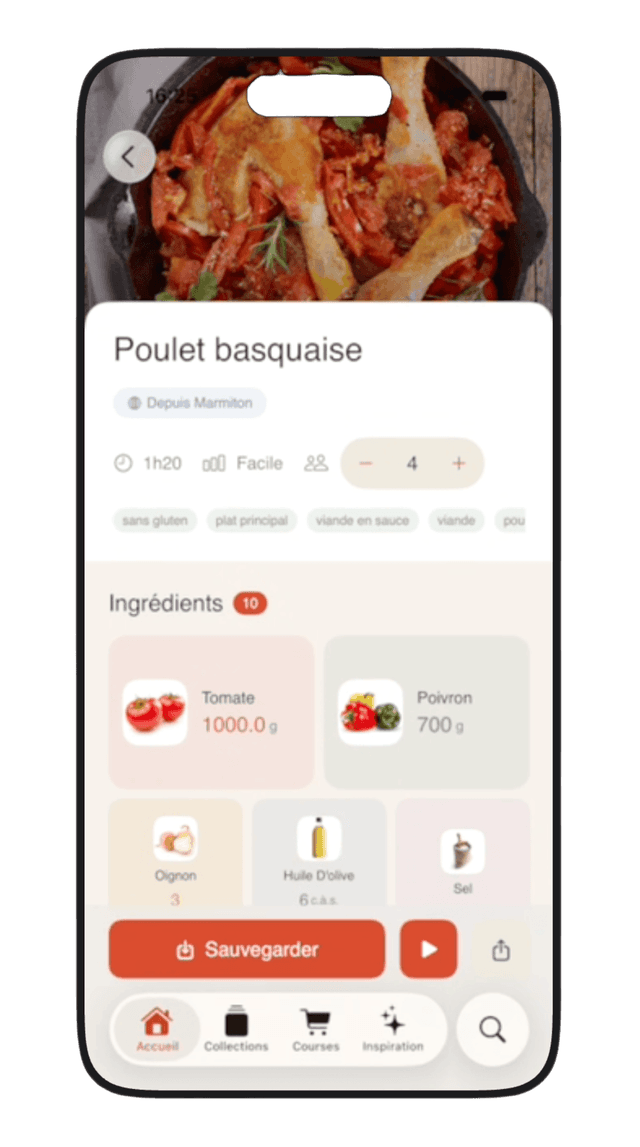The width and height of the screenshot is (640, 1147).
Task: Share this recipe
Action: (501, 951)
